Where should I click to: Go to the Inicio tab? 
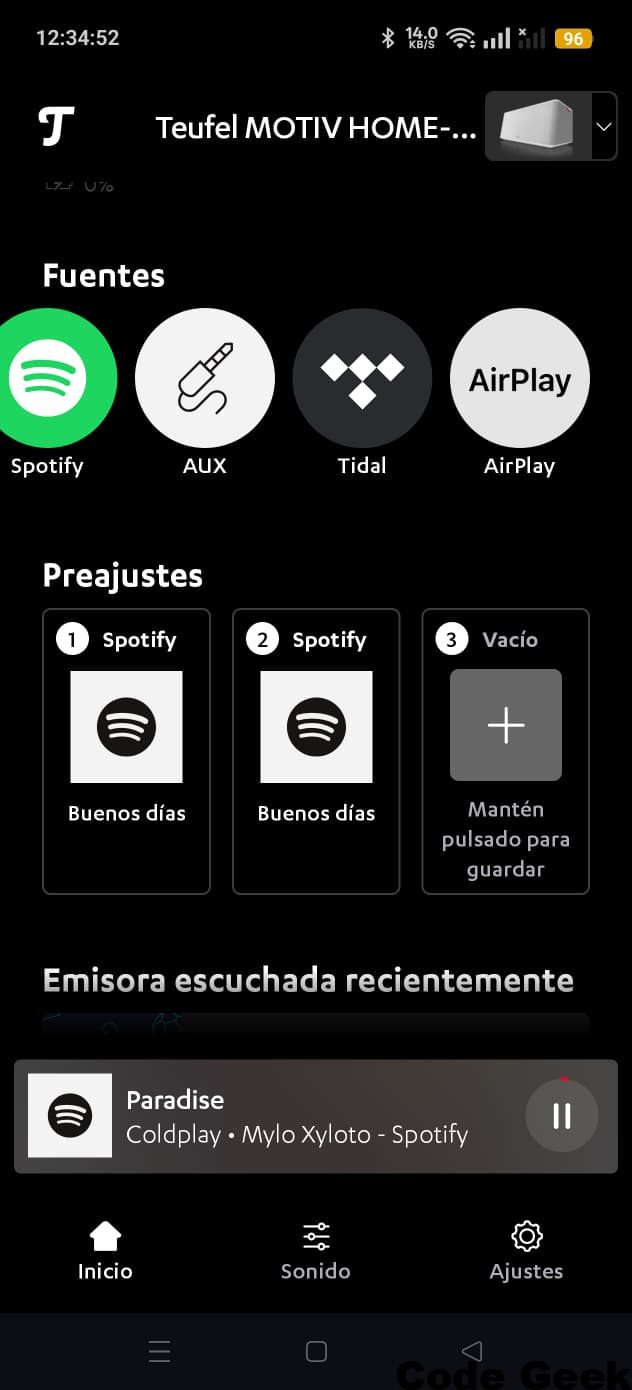coord(105,1251)
